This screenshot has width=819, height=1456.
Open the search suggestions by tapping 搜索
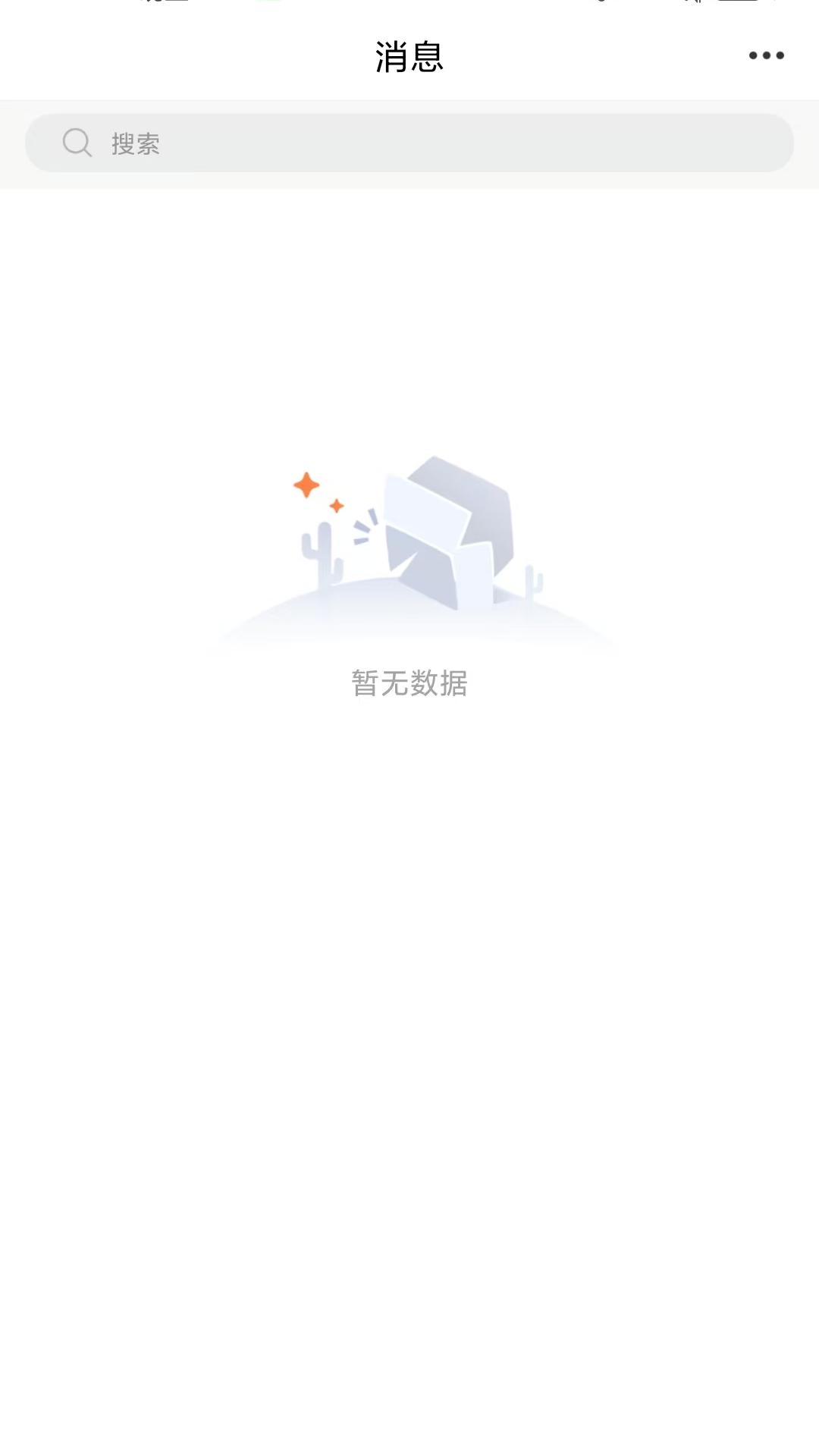[x=135, y=144]
